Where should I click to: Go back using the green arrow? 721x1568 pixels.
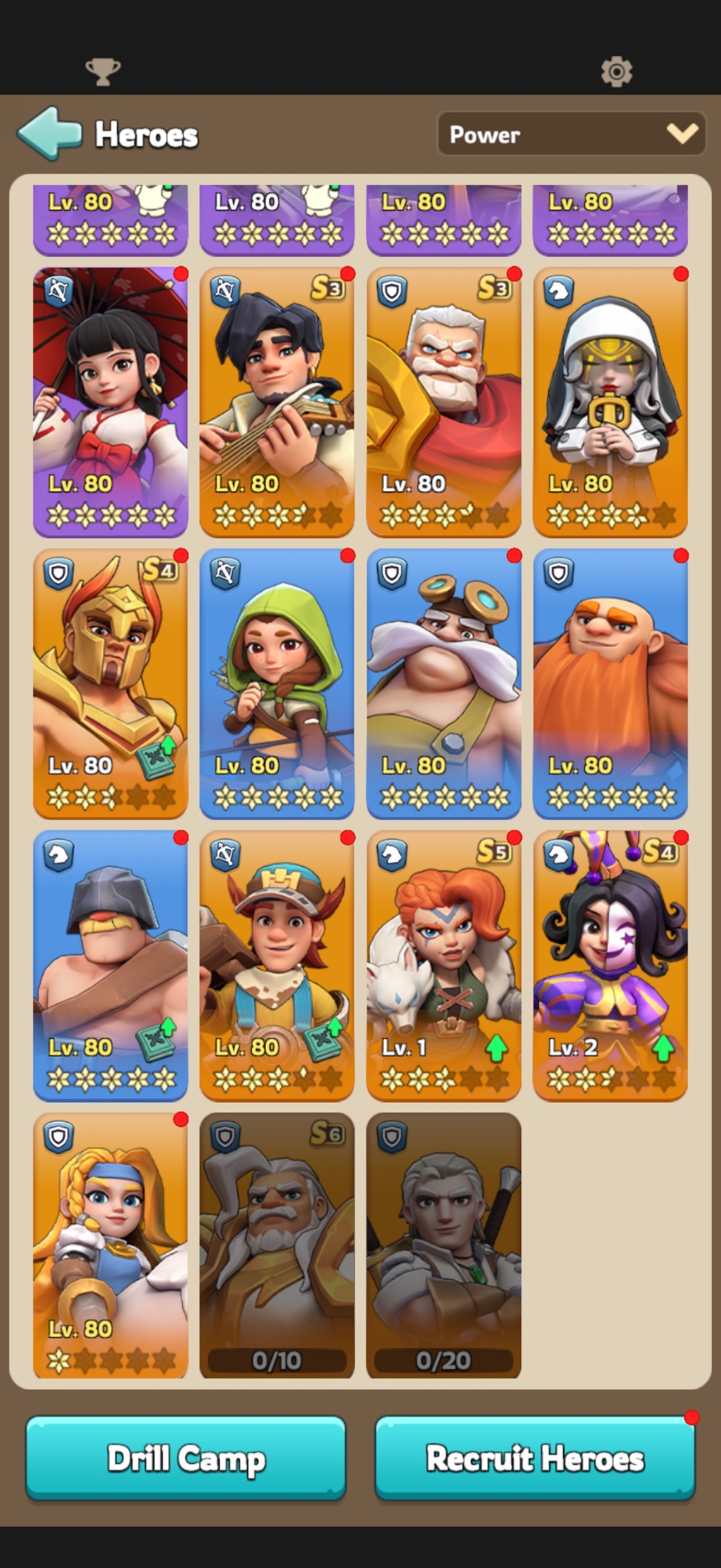[x=49, y=133]
